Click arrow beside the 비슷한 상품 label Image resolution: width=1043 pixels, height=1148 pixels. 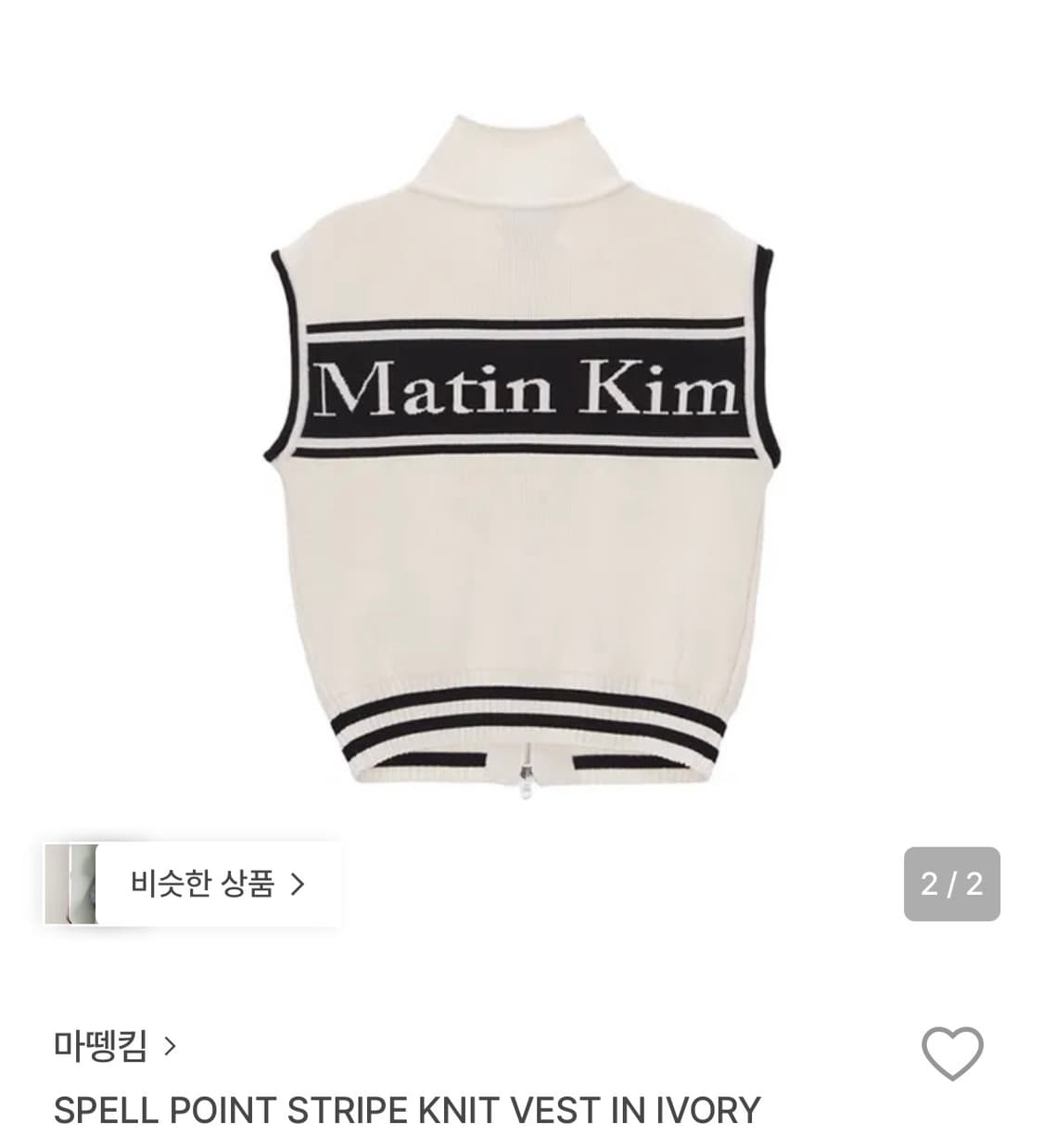coord(297,886)
